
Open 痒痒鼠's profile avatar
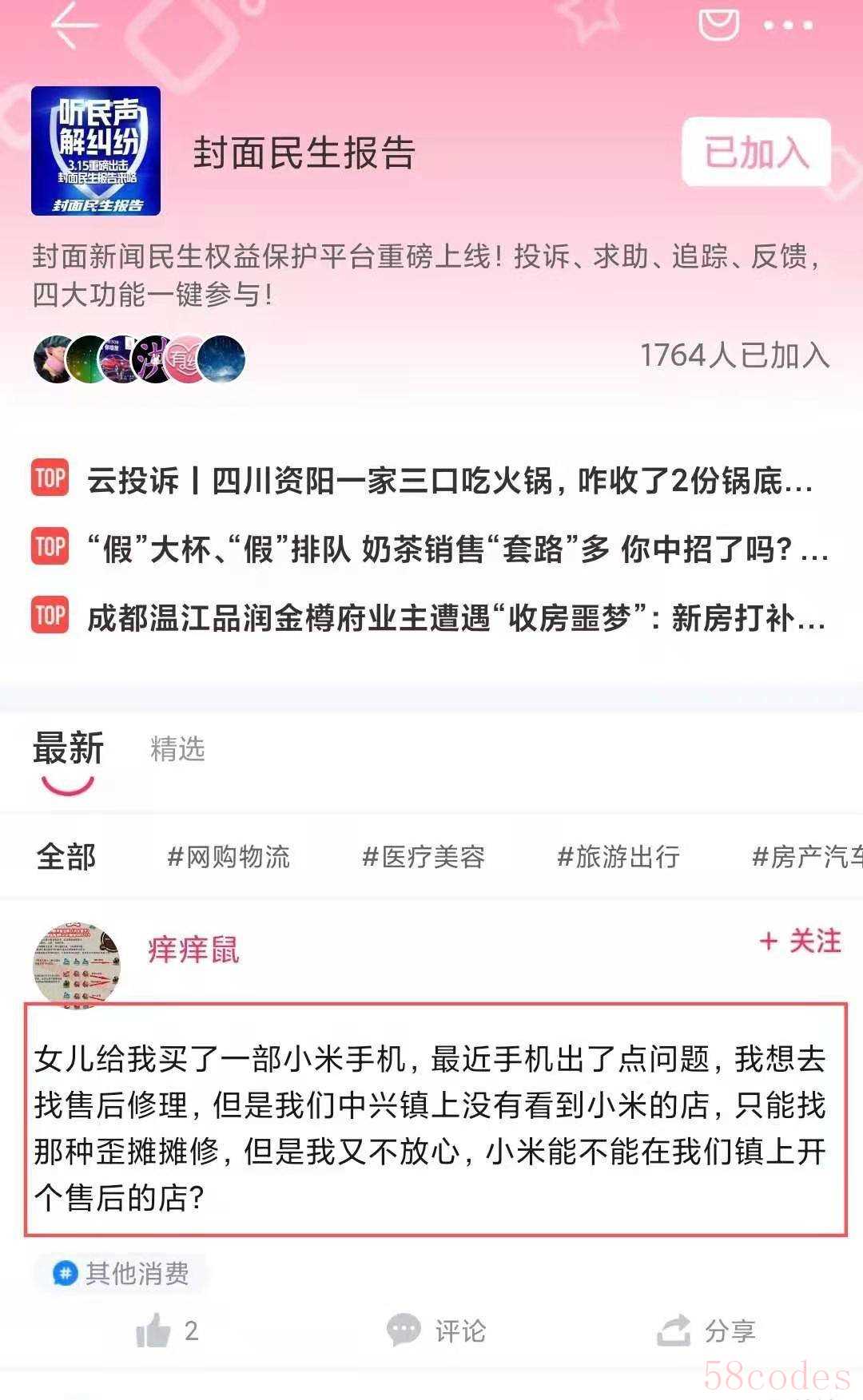pos(76,964)
